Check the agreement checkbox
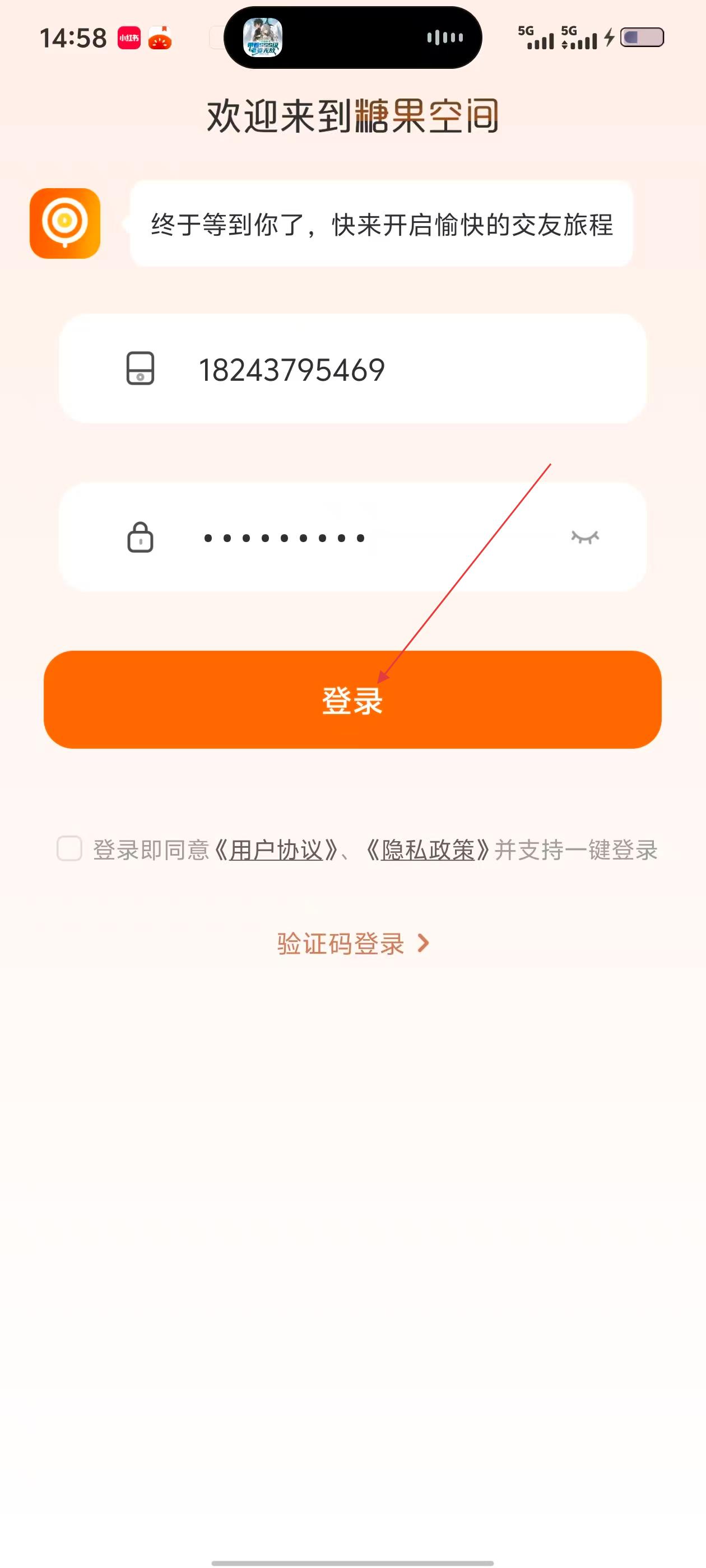 tap(69, 848)
